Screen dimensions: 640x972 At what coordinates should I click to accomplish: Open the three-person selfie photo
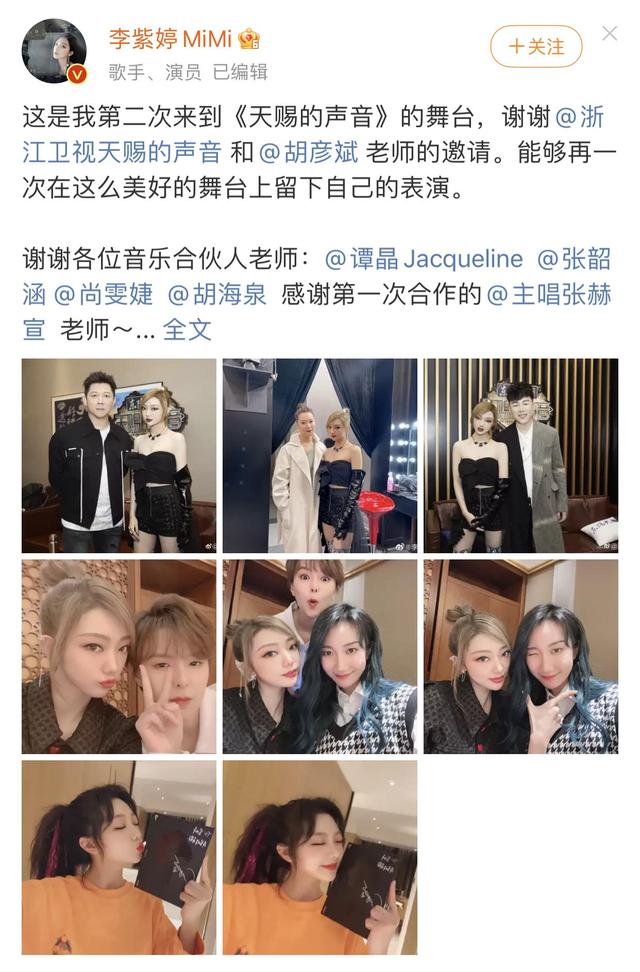320,656
